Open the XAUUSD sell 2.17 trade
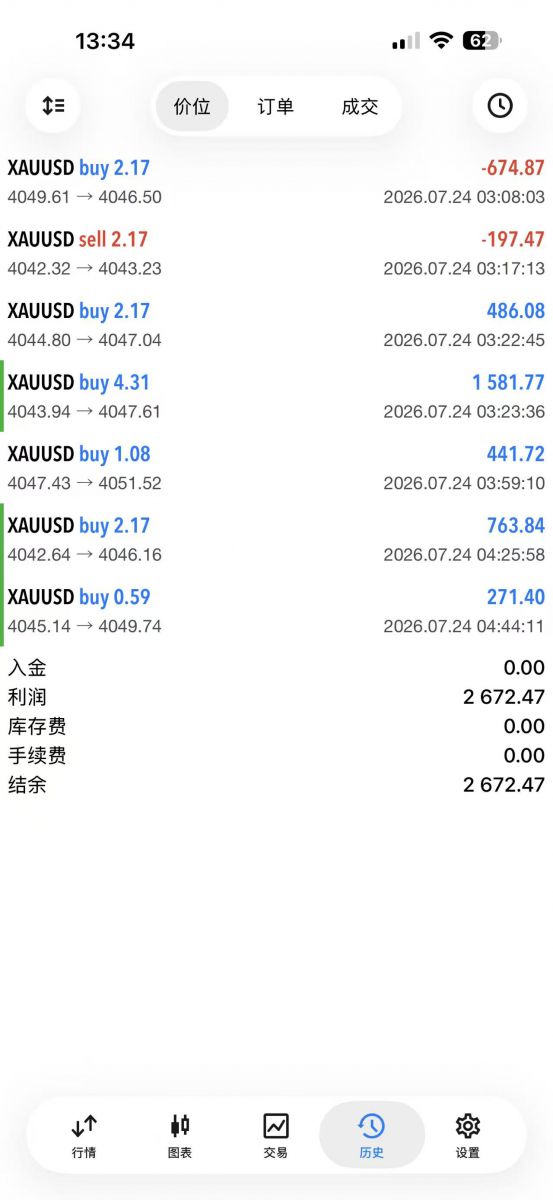The height and width of the screenshot is (1200, 553). (x=276, y=253)
